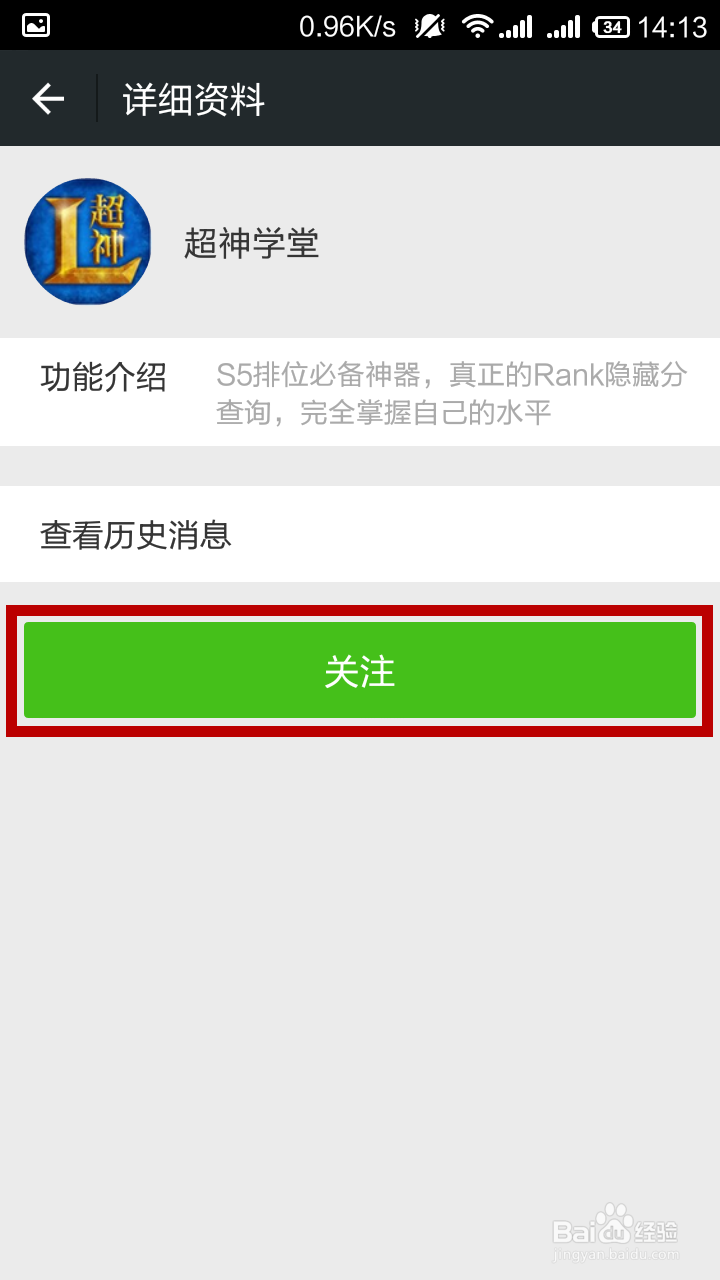The image size is (720, 1280).
Task: Tap the muted notification bell icon
Action: click(430, 25)
